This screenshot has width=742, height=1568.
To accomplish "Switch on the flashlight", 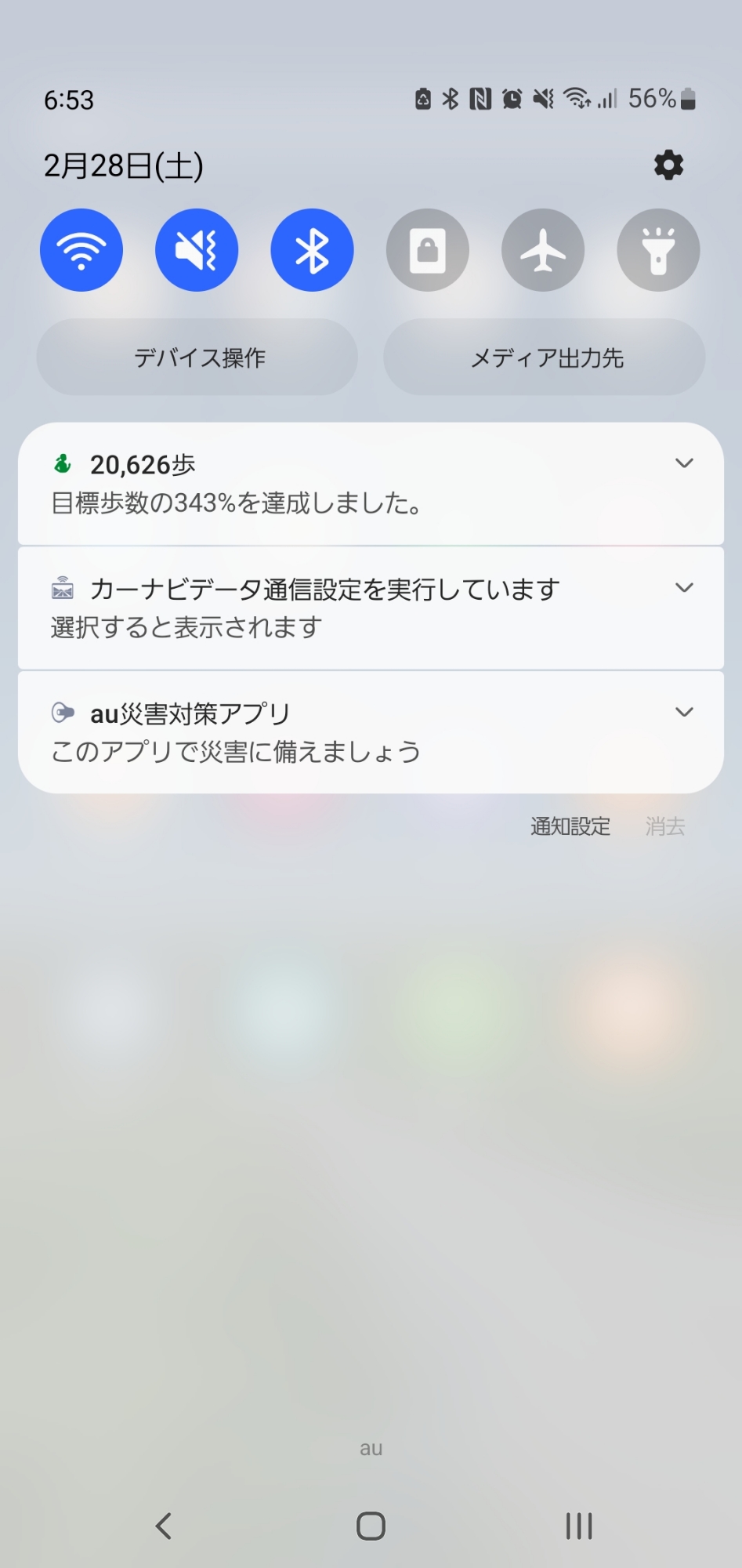I will [x=658, y=250].
